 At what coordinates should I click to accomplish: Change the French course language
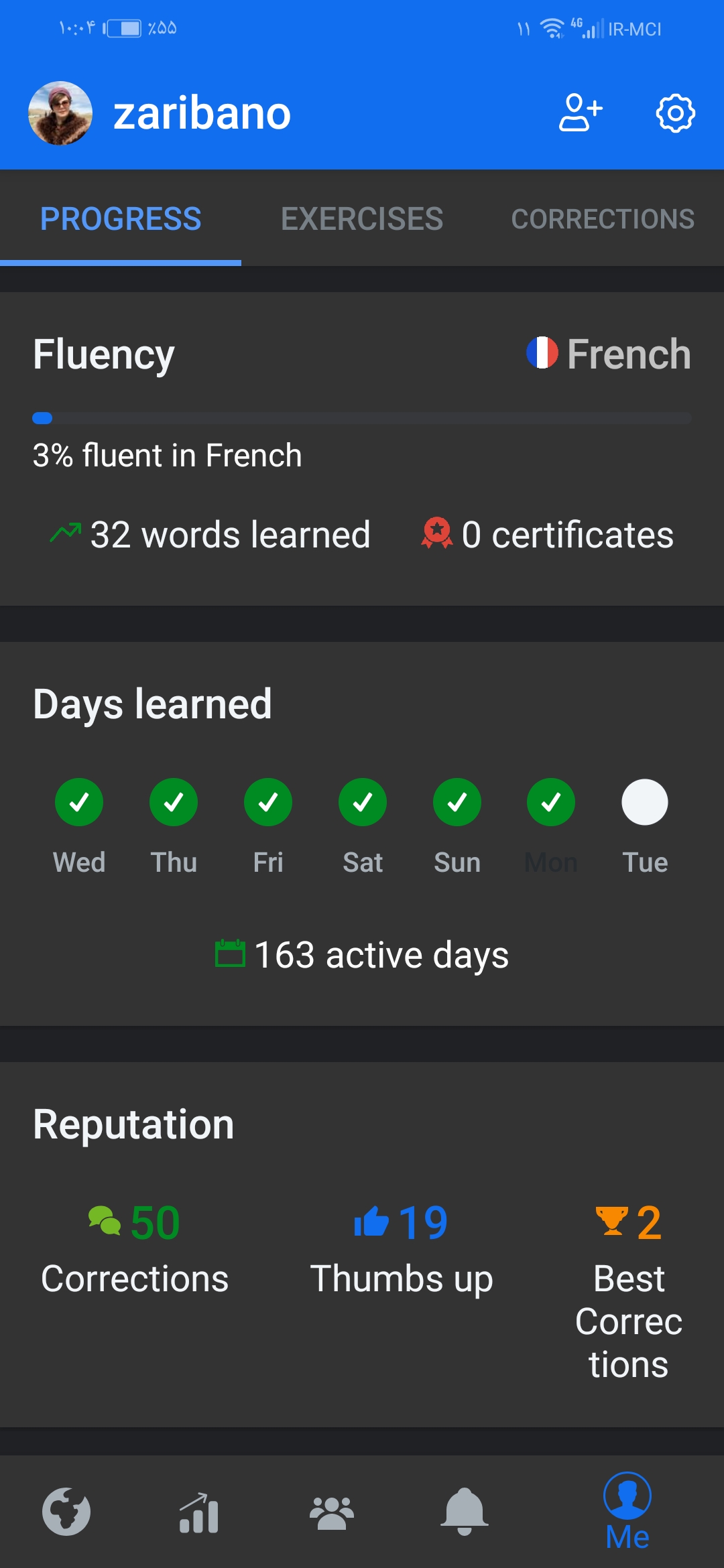coord(609,354)
